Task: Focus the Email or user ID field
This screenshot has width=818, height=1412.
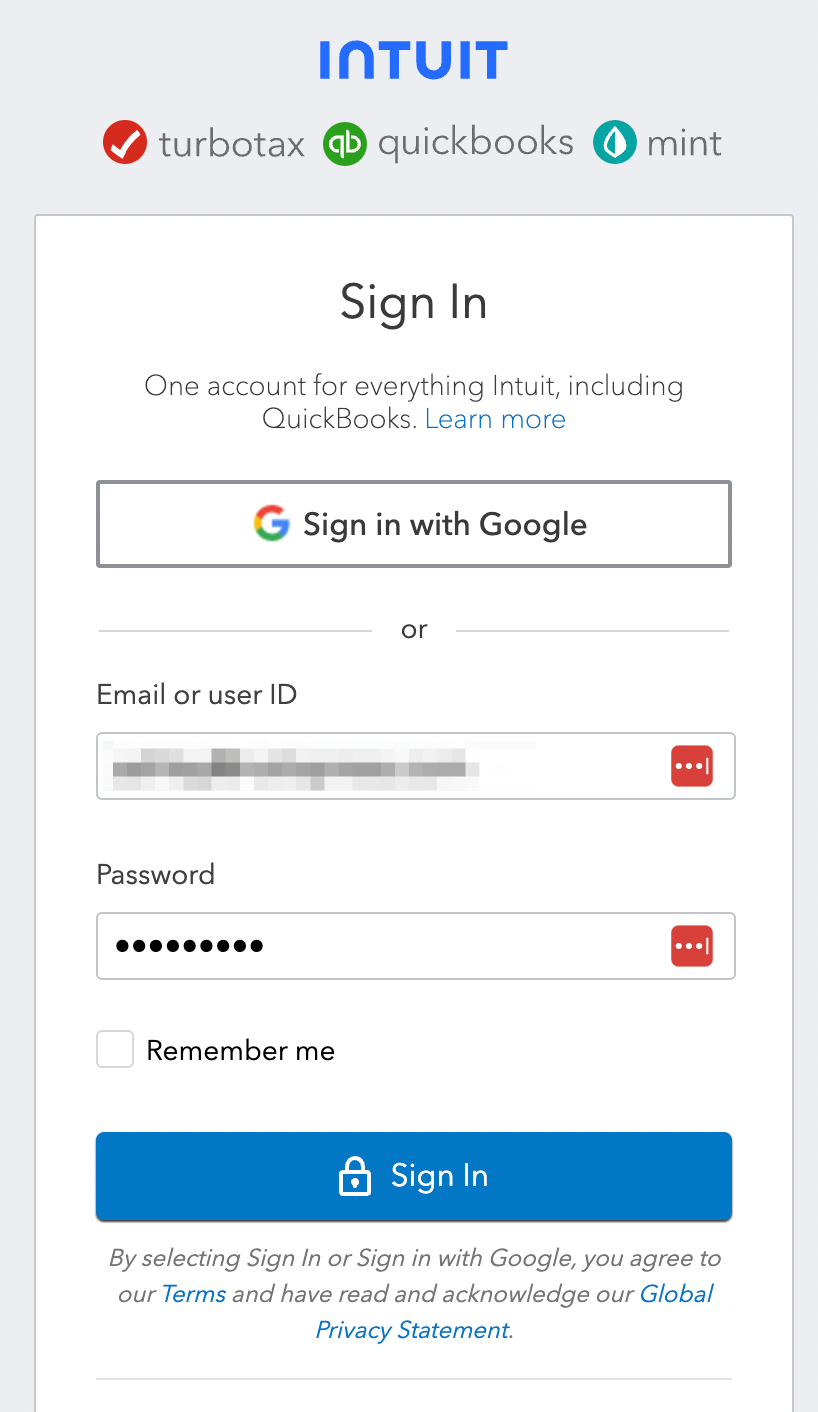Action: tap(380, 766)
